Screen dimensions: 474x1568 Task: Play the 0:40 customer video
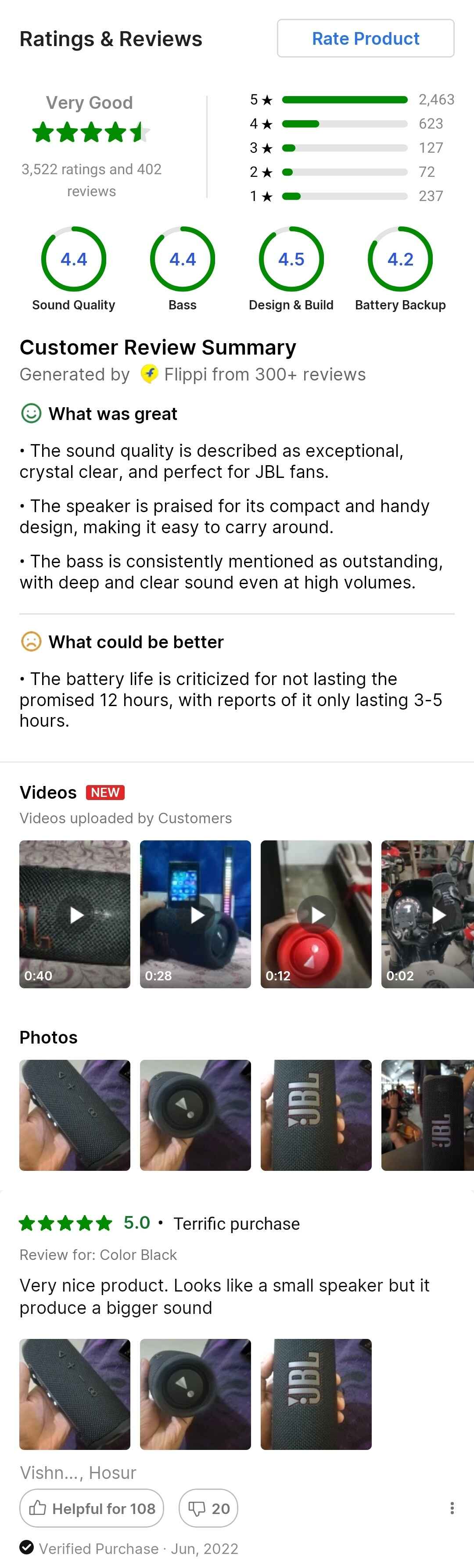pos(75,914)
